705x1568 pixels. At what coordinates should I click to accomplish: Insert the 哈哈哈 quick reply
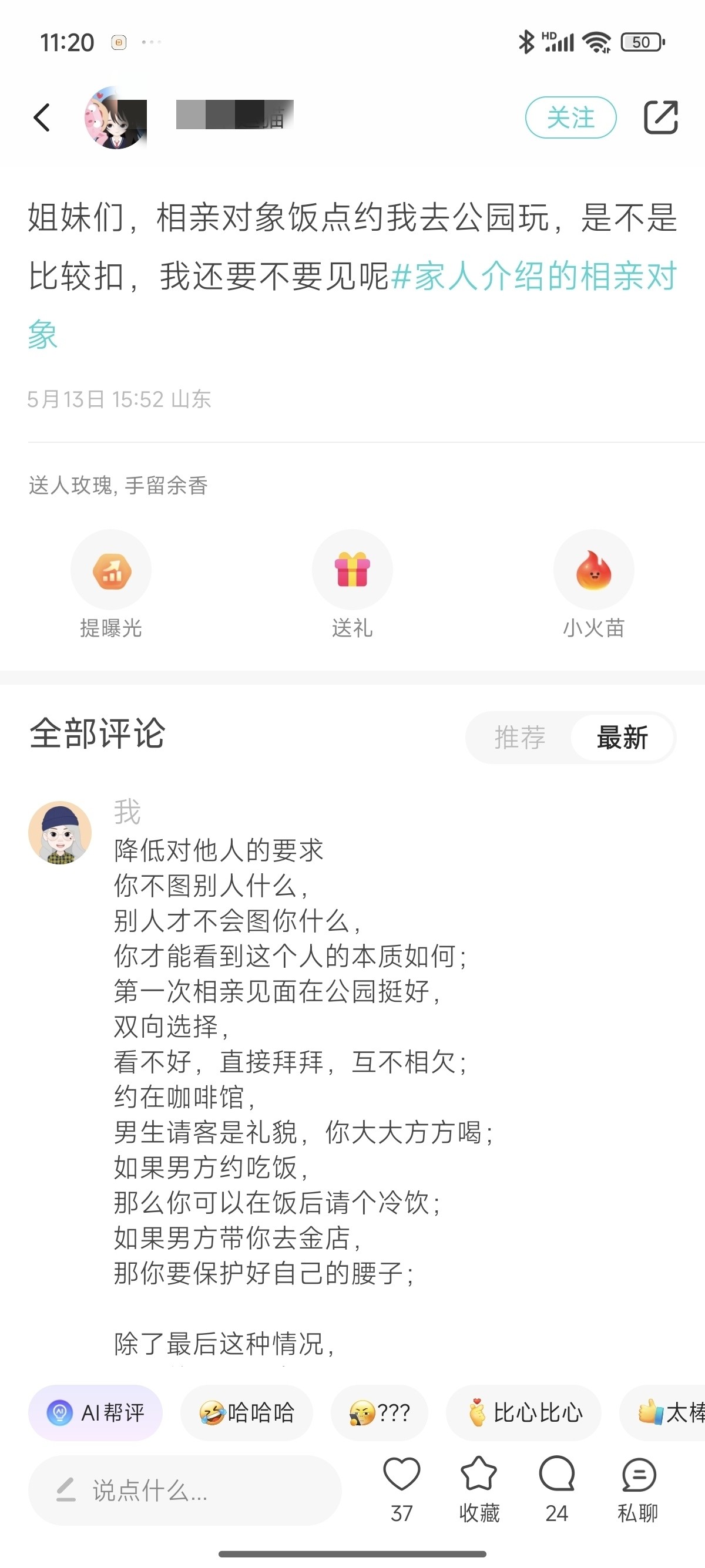coord(247,1412)
